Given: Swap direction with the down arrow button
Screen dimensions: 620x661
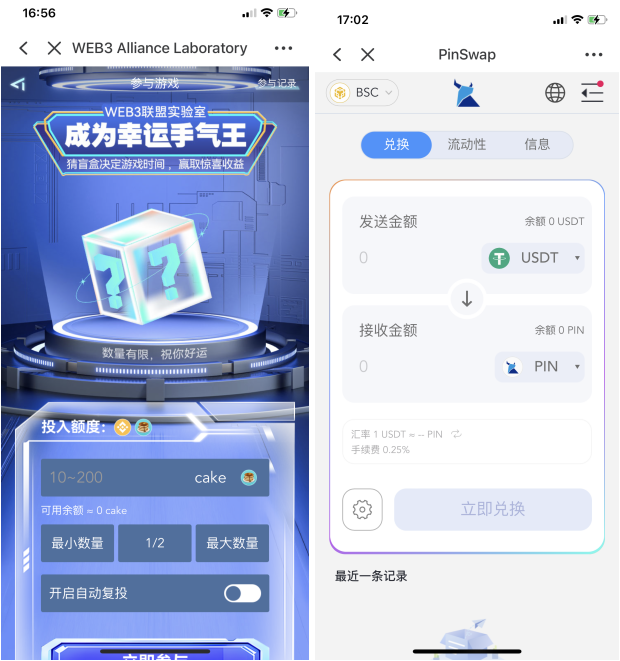Looking at the screenshot, I should tap(467, 298).
